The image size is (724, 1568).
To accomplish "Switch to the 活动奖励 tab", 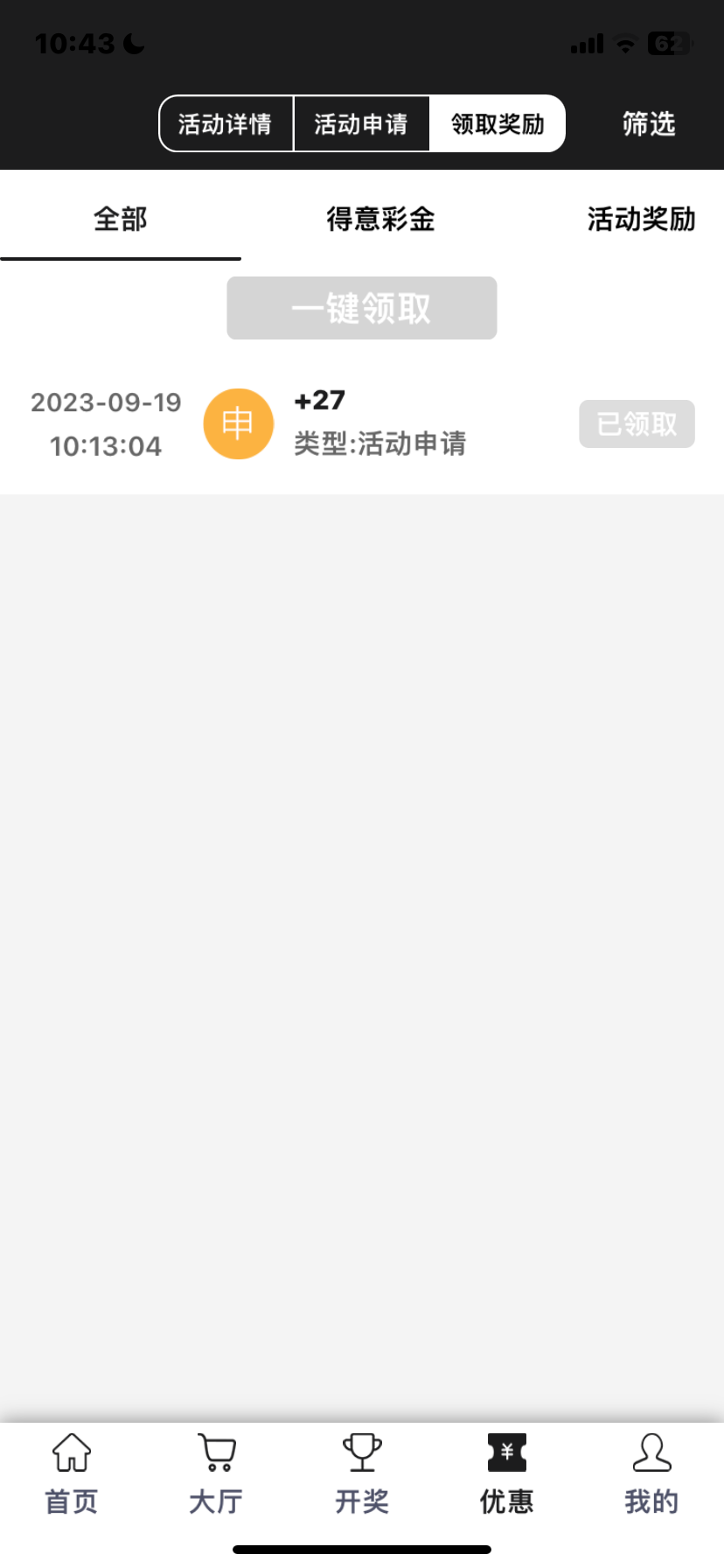I will (641, 219).
